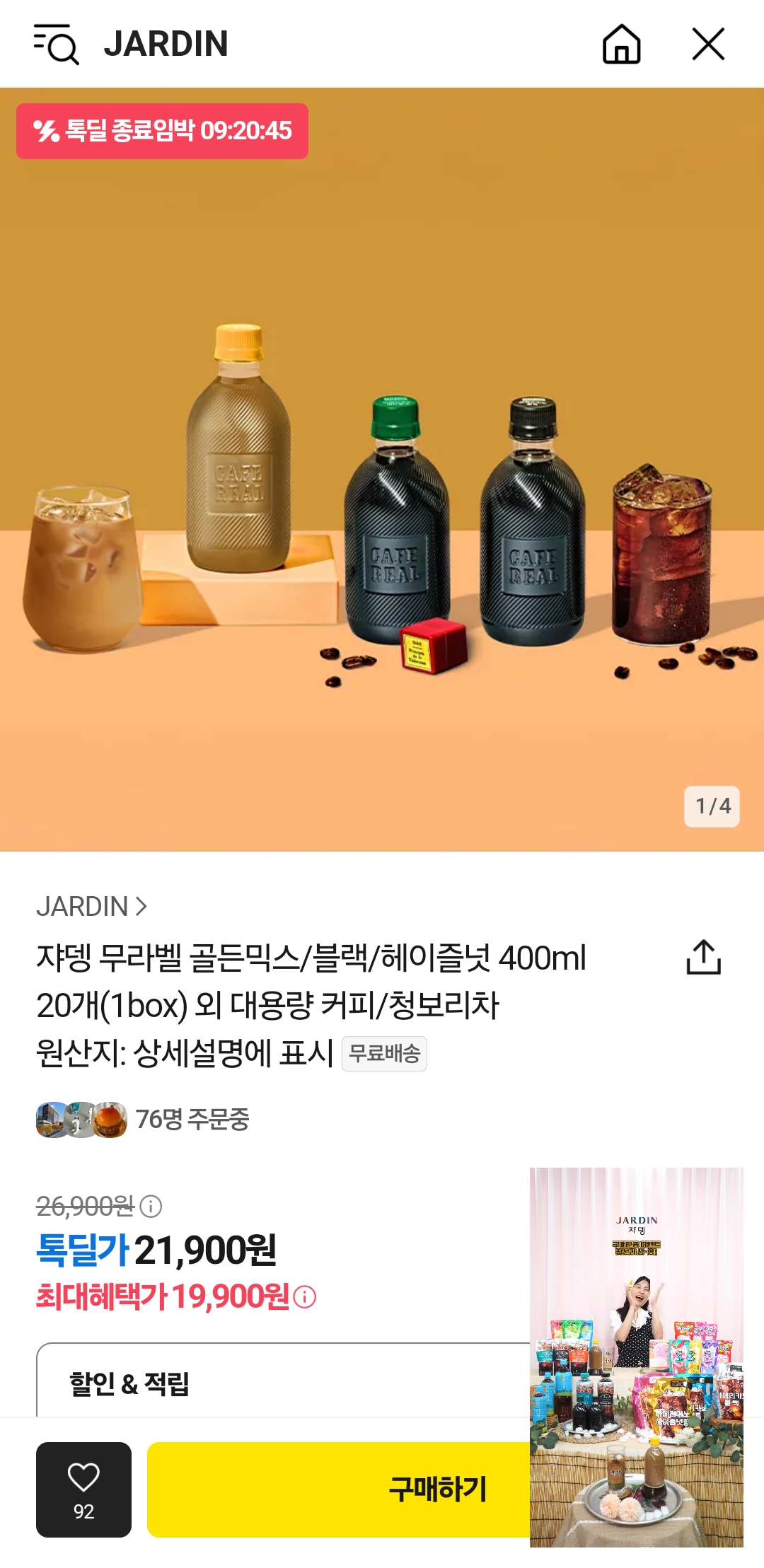Viewport: 764px width, 1568px height.
Task: Open the JARDIN live video thumbnail
Action: click(636, 1357)
